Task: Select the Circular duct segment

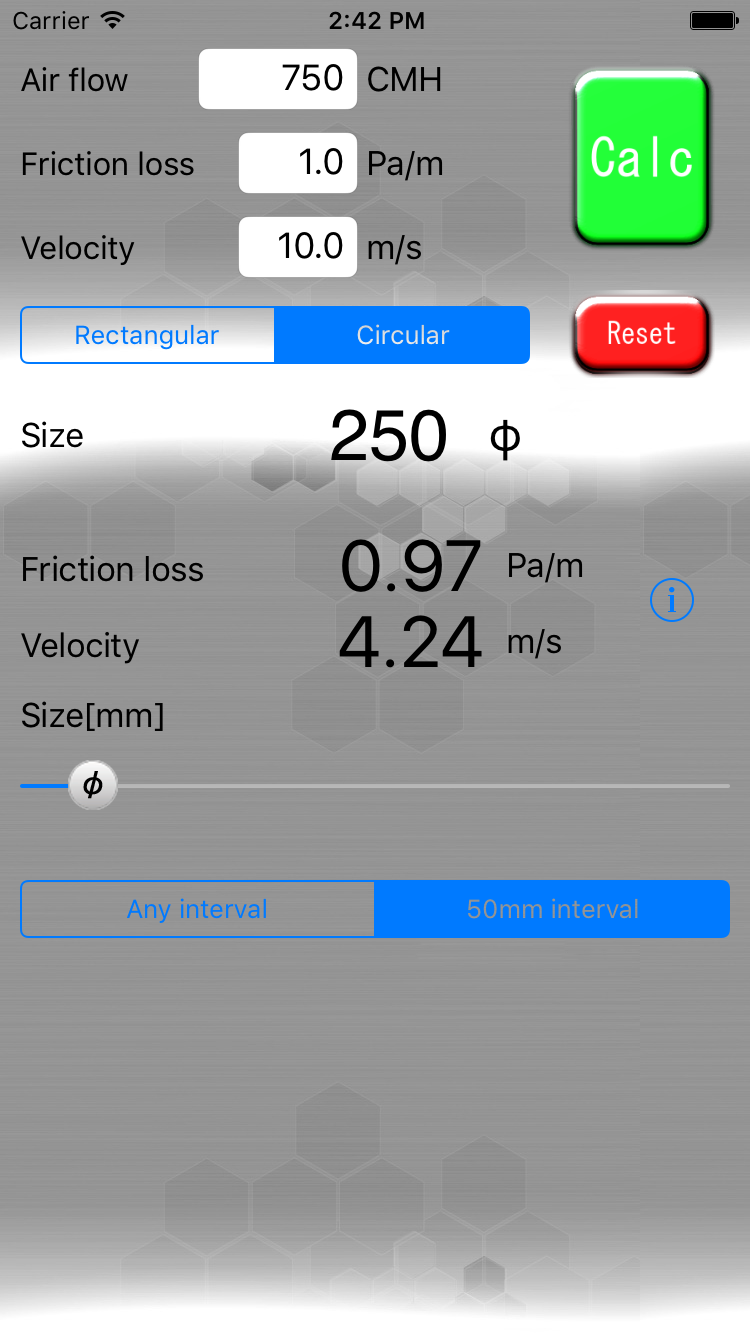Action: pos(402,335)
